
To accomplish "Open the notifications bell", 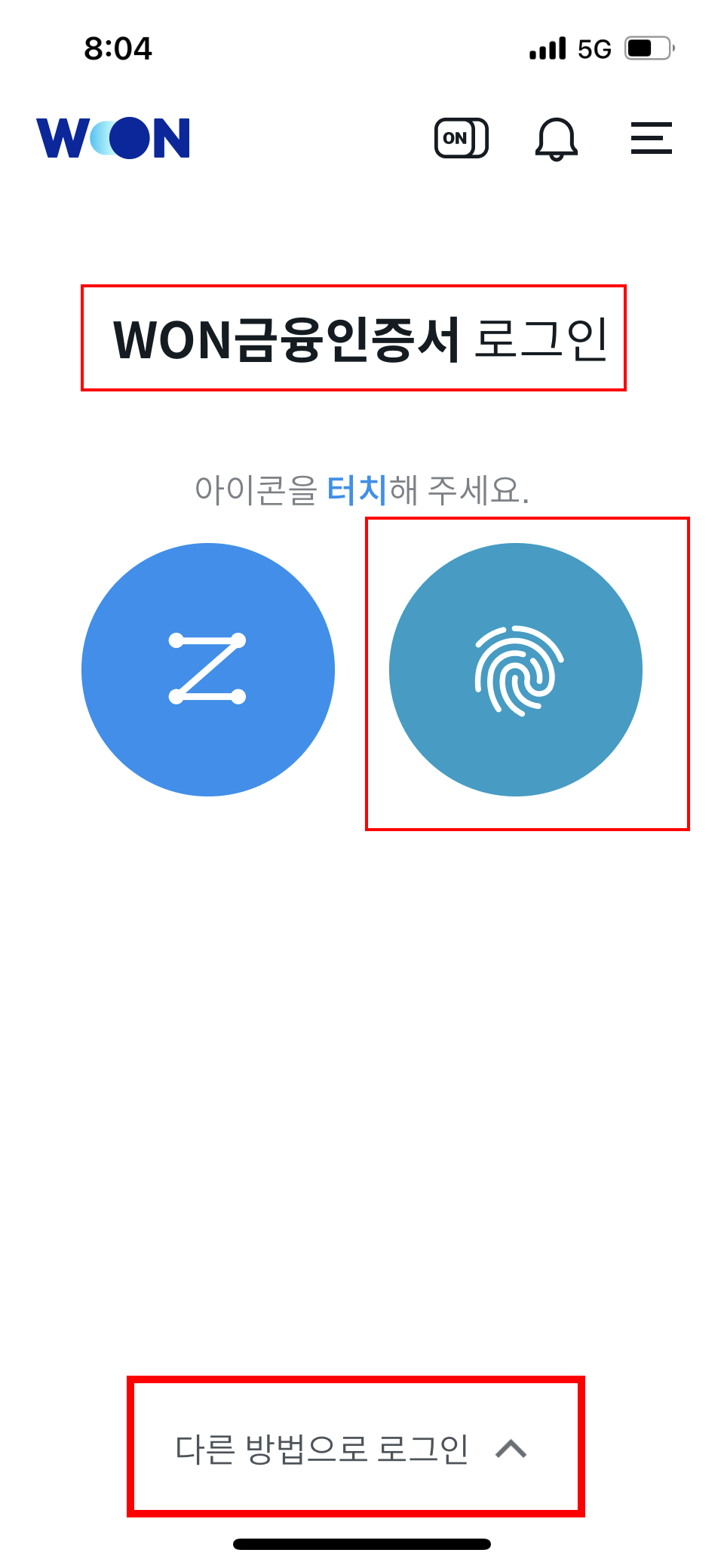I will (x=557, y=139).
